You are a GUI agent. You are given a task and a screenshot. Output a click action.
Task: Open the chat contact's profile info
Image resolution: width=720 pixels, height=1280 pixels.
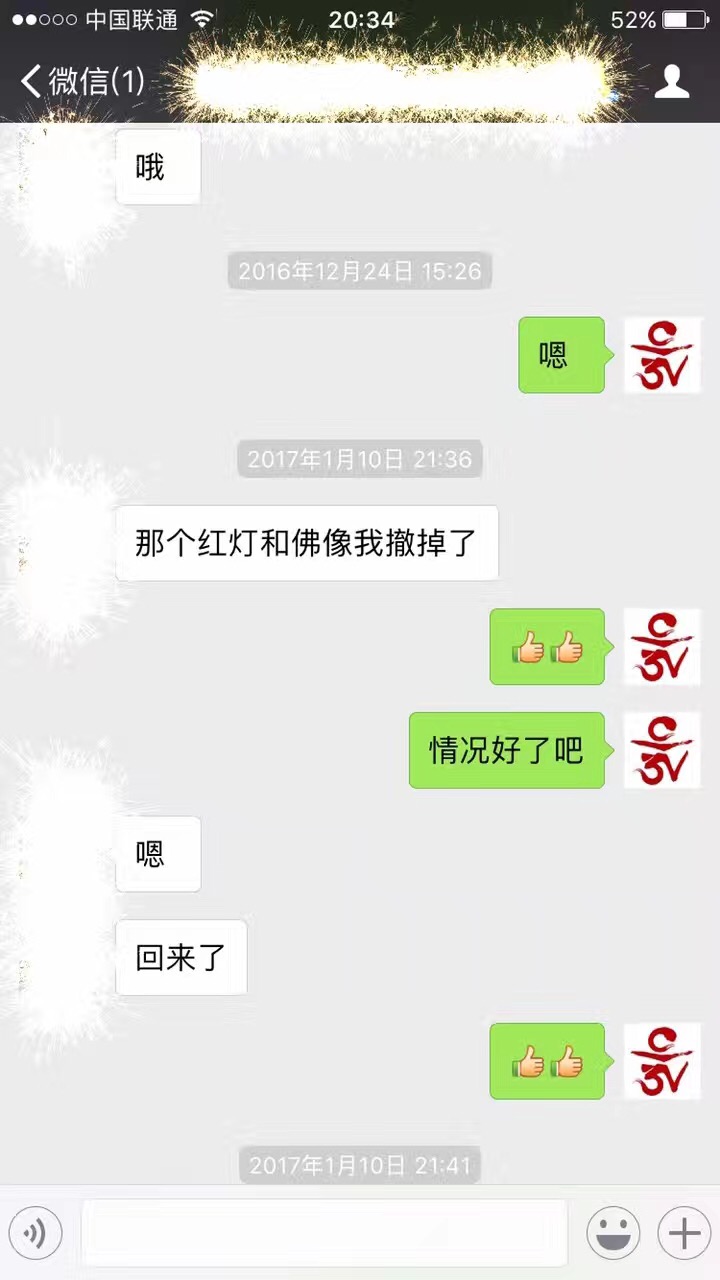tap(672, 81)
